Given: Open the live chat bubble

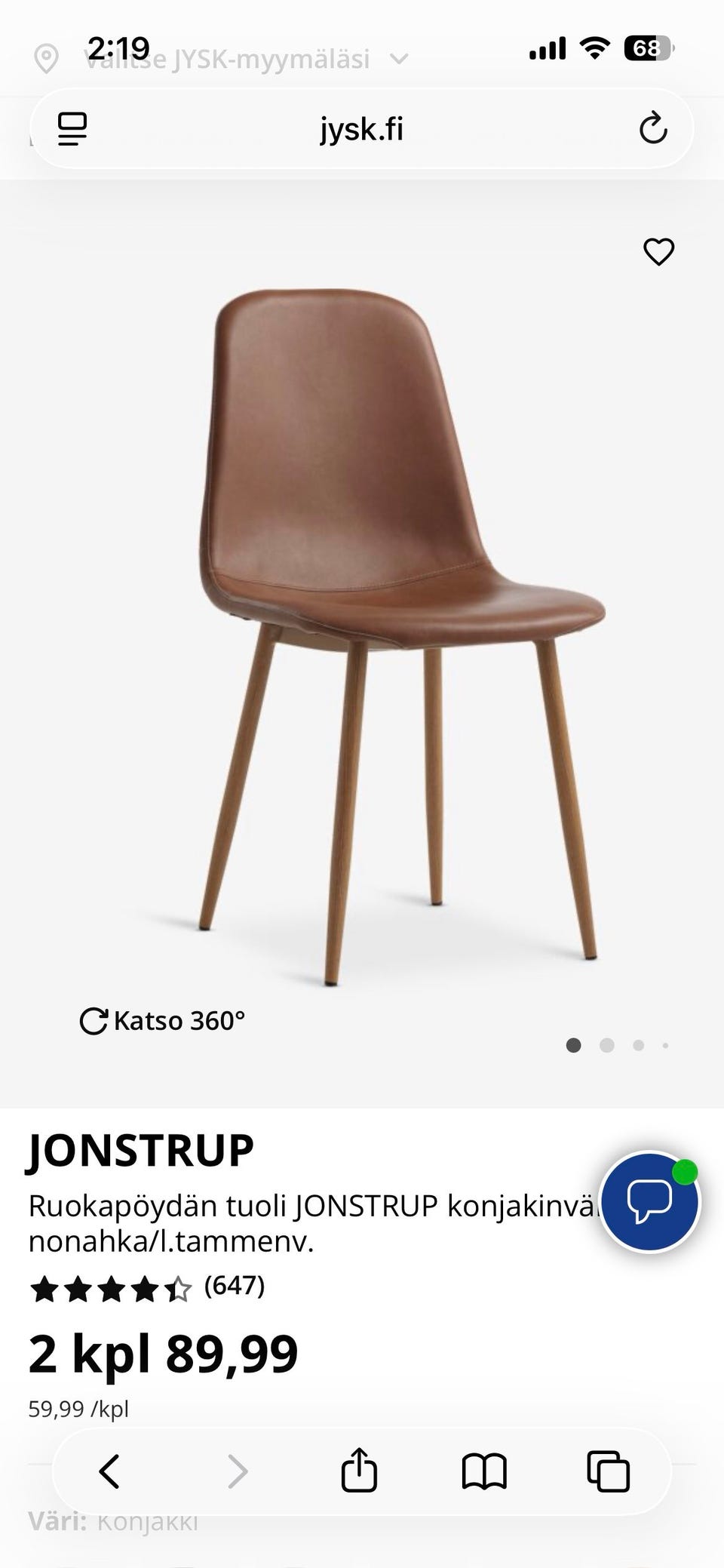Looking at the screenshot, I should 650,1202.
